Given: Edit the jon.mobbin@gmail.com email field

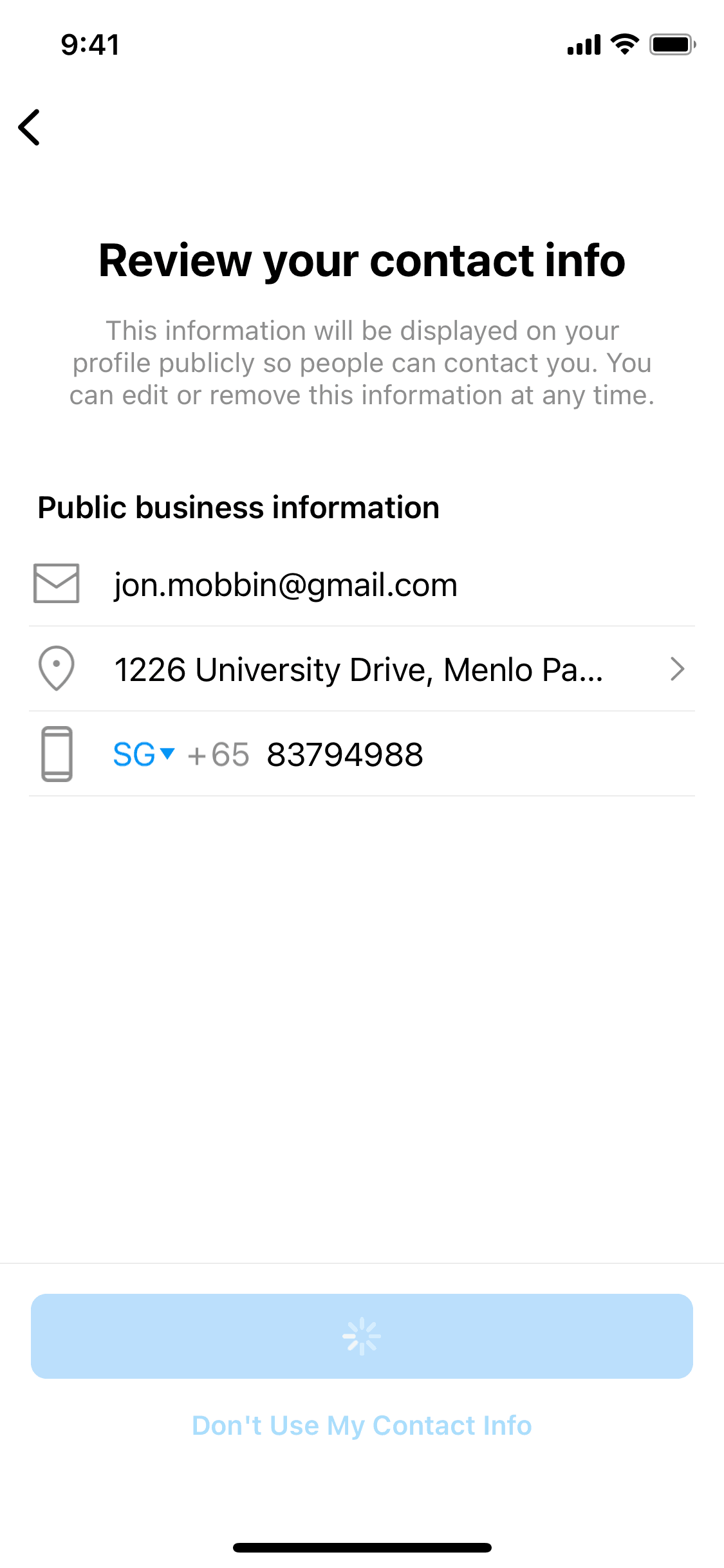Looking at the screenshot, I should (x=285, y=584).
